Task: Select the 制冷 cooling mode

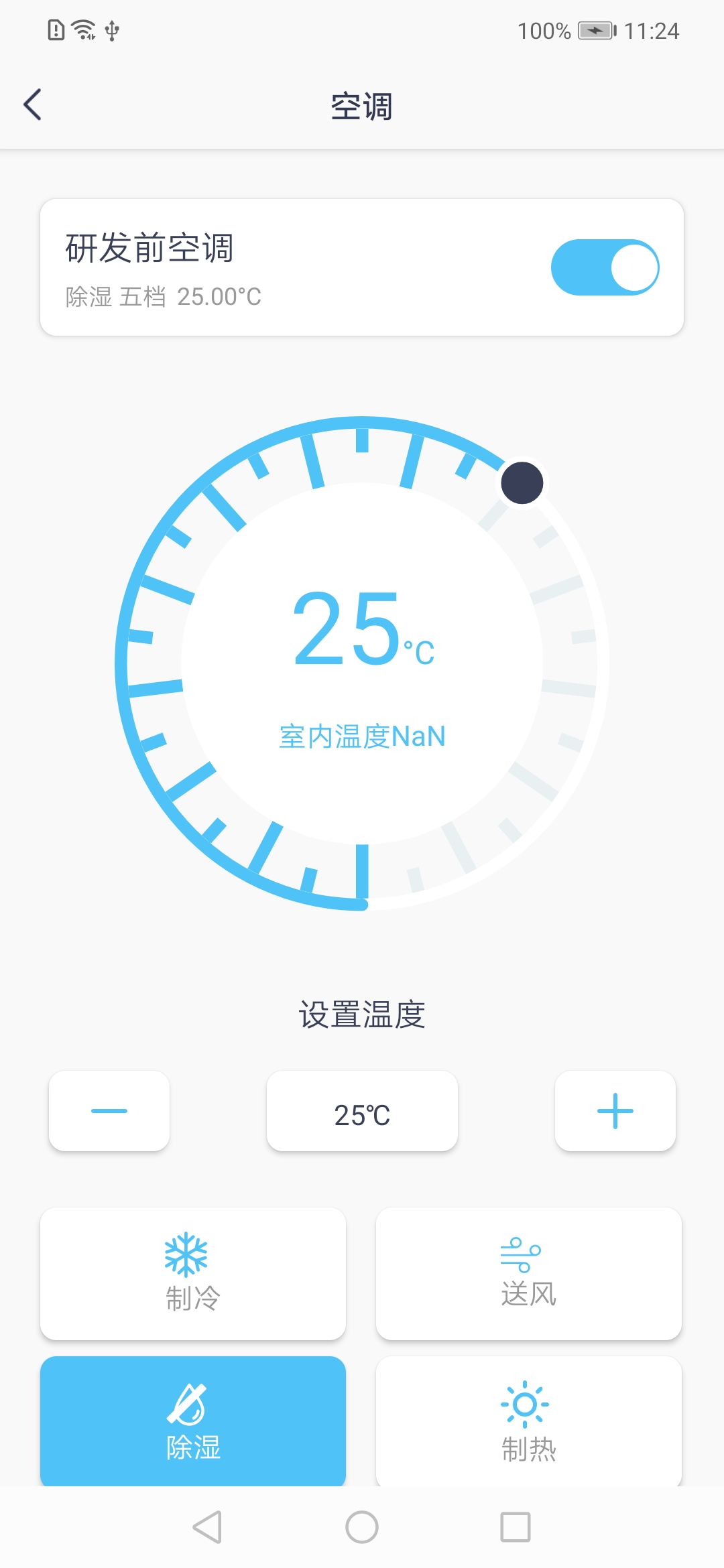Action: pos(193,1273)
